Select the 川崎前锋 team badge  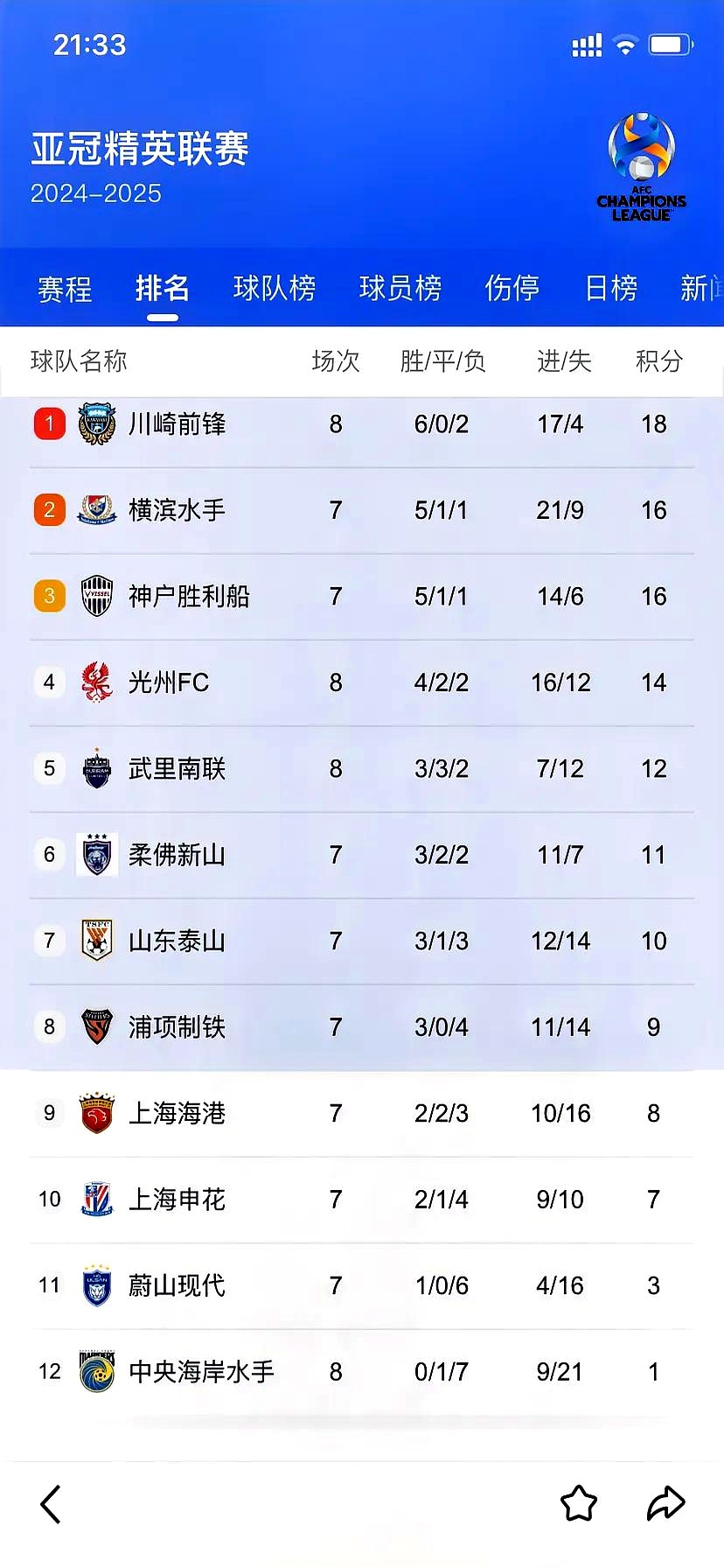pyautogui.click(x=96, y=423)
